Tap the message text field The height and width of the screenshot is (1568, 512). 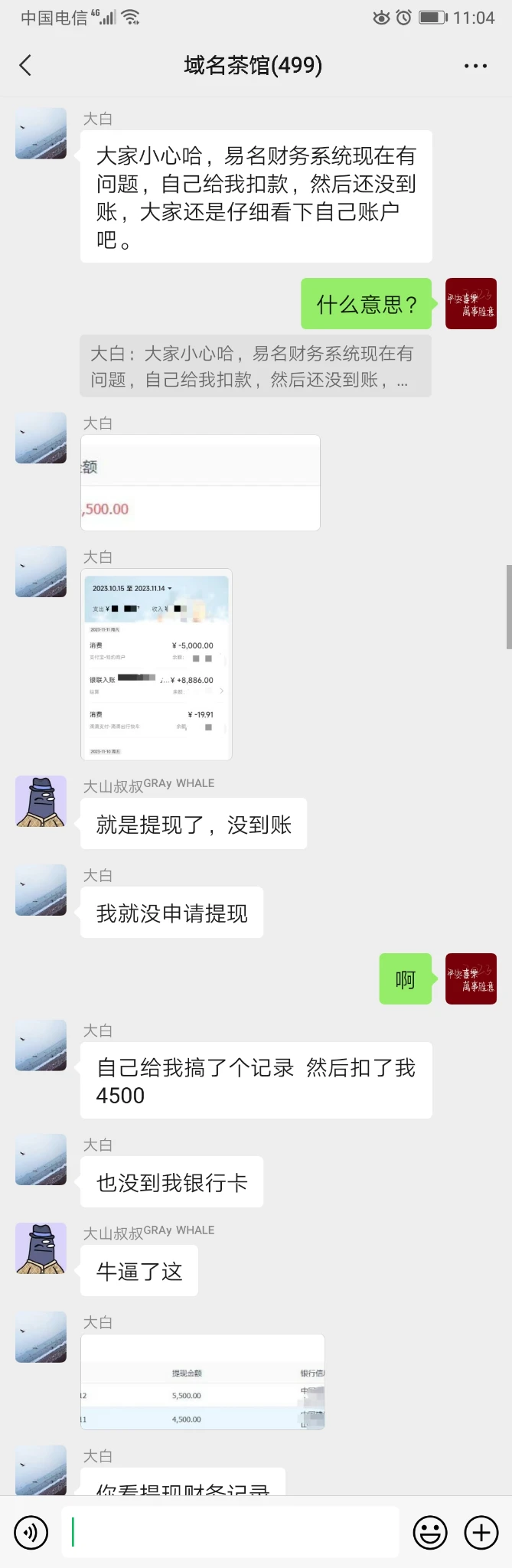tap(230, 1532)
